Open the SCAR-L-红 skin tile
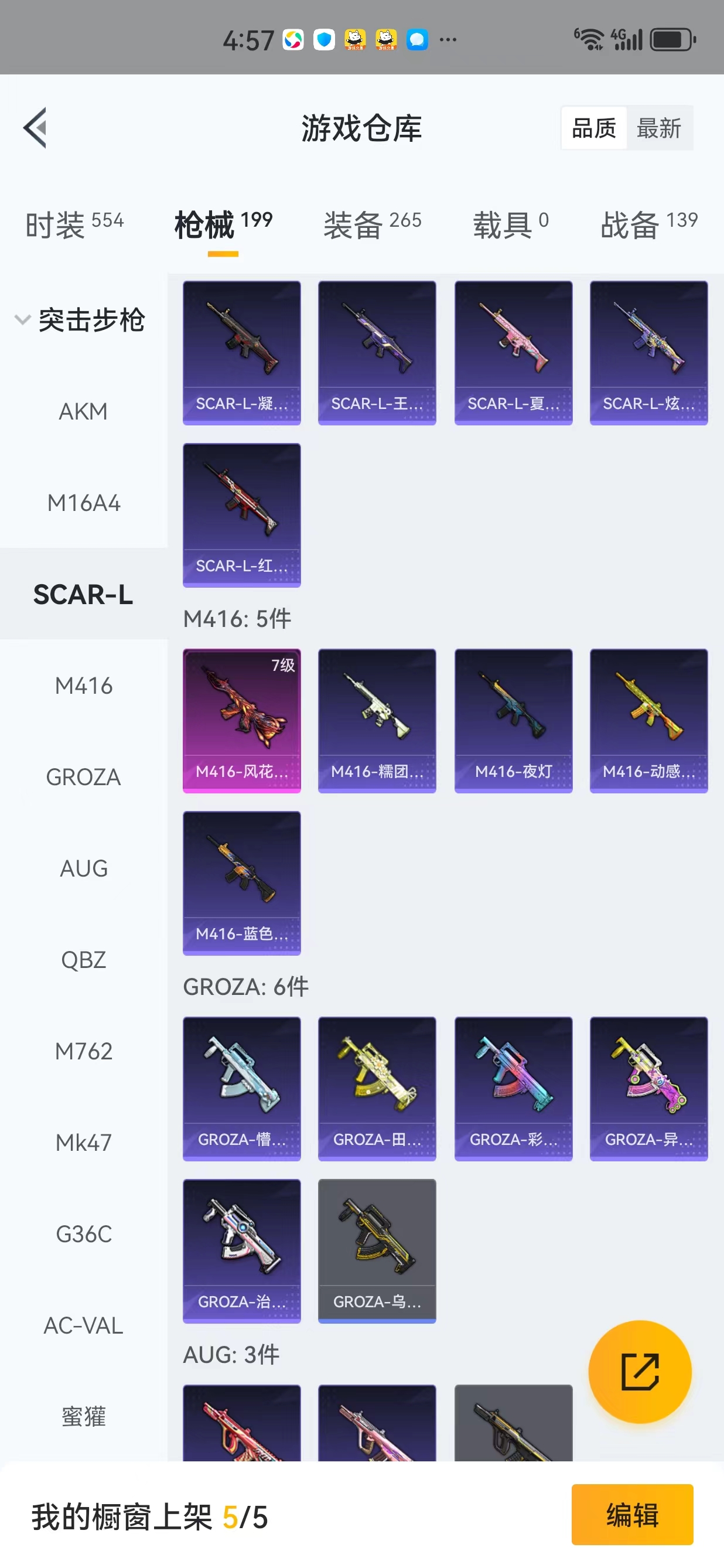Viewport: 724px width, 1568px height. coord(241,515)
